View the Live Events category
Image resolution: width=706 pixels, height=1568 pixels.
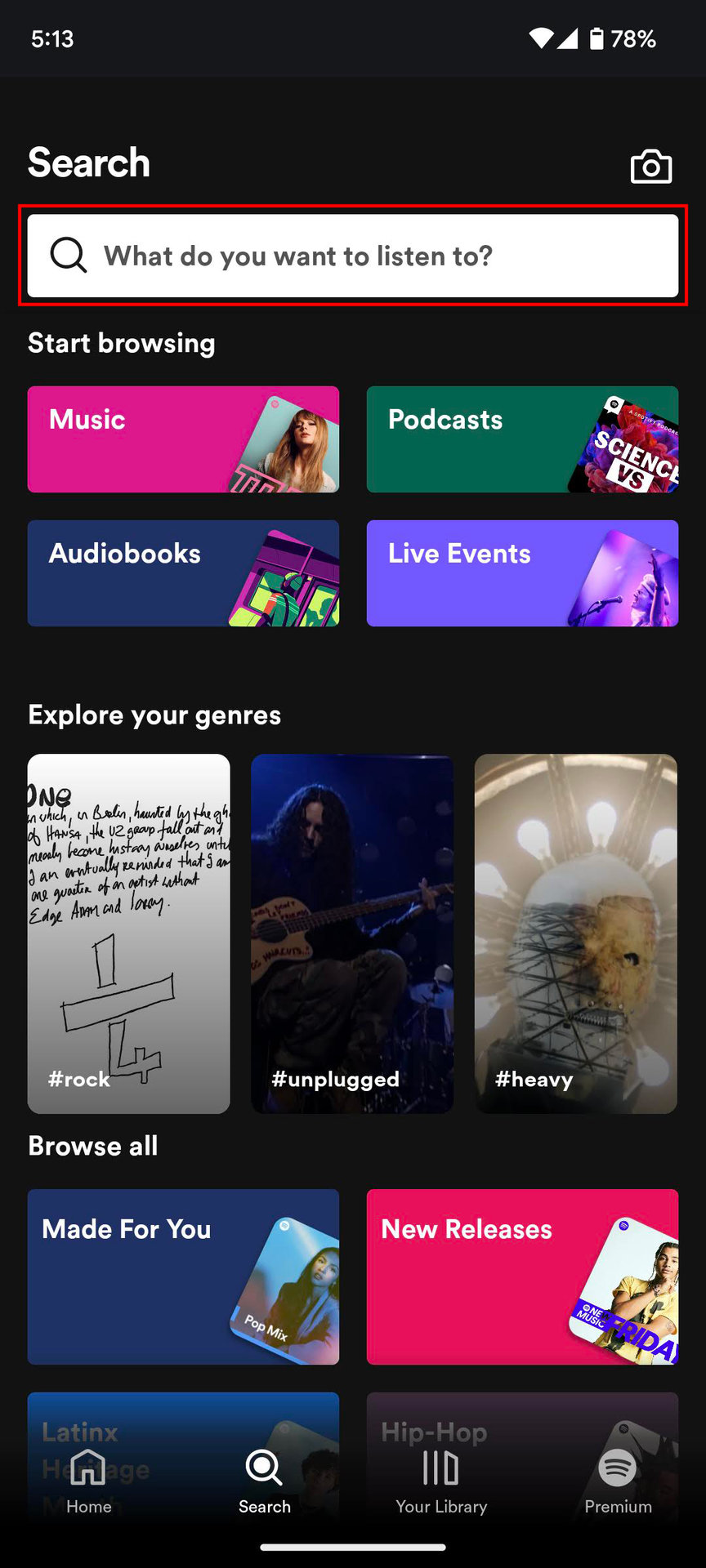coord(522,573)
